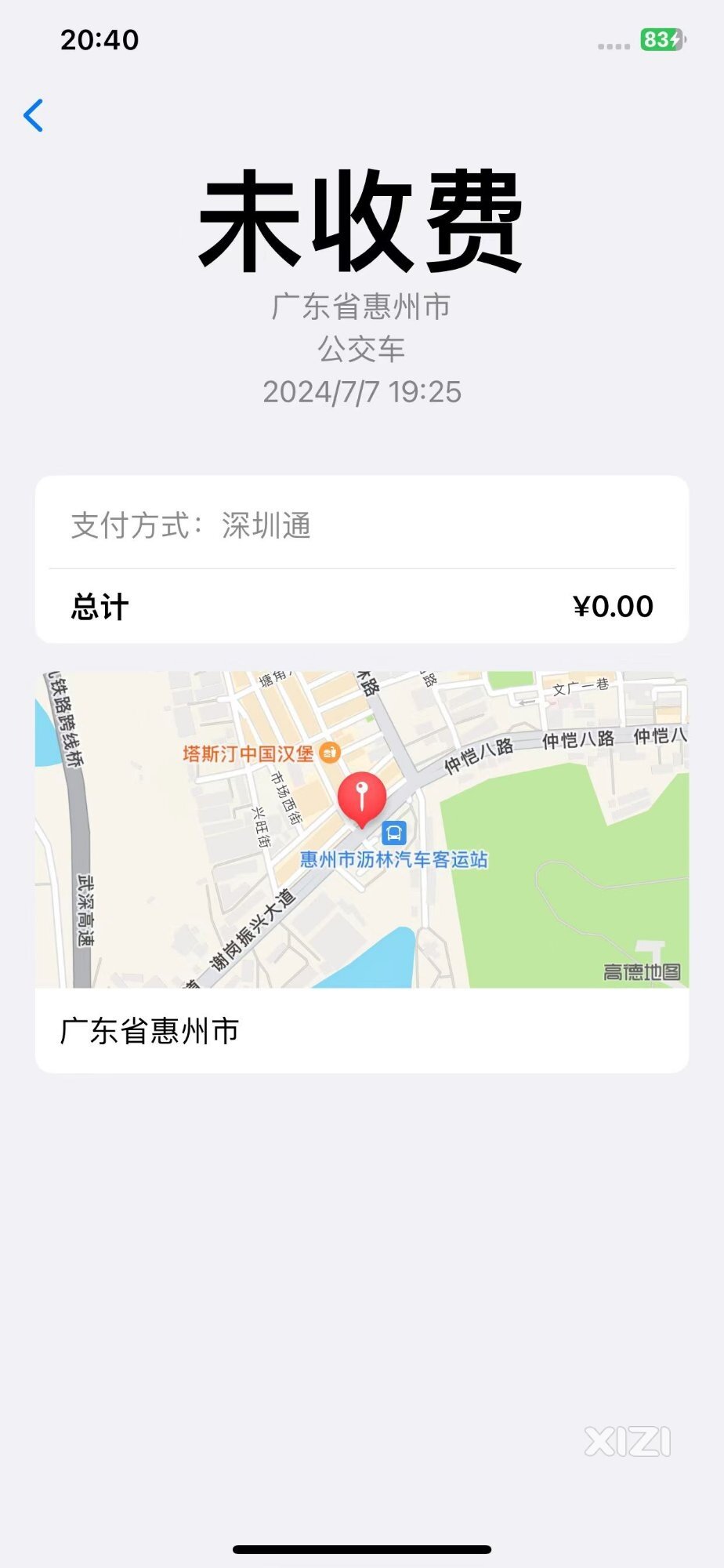Viewport: 724px width, 1568px height.
Task: Go back using the blue arrow
Action: [x=34, y=115]
